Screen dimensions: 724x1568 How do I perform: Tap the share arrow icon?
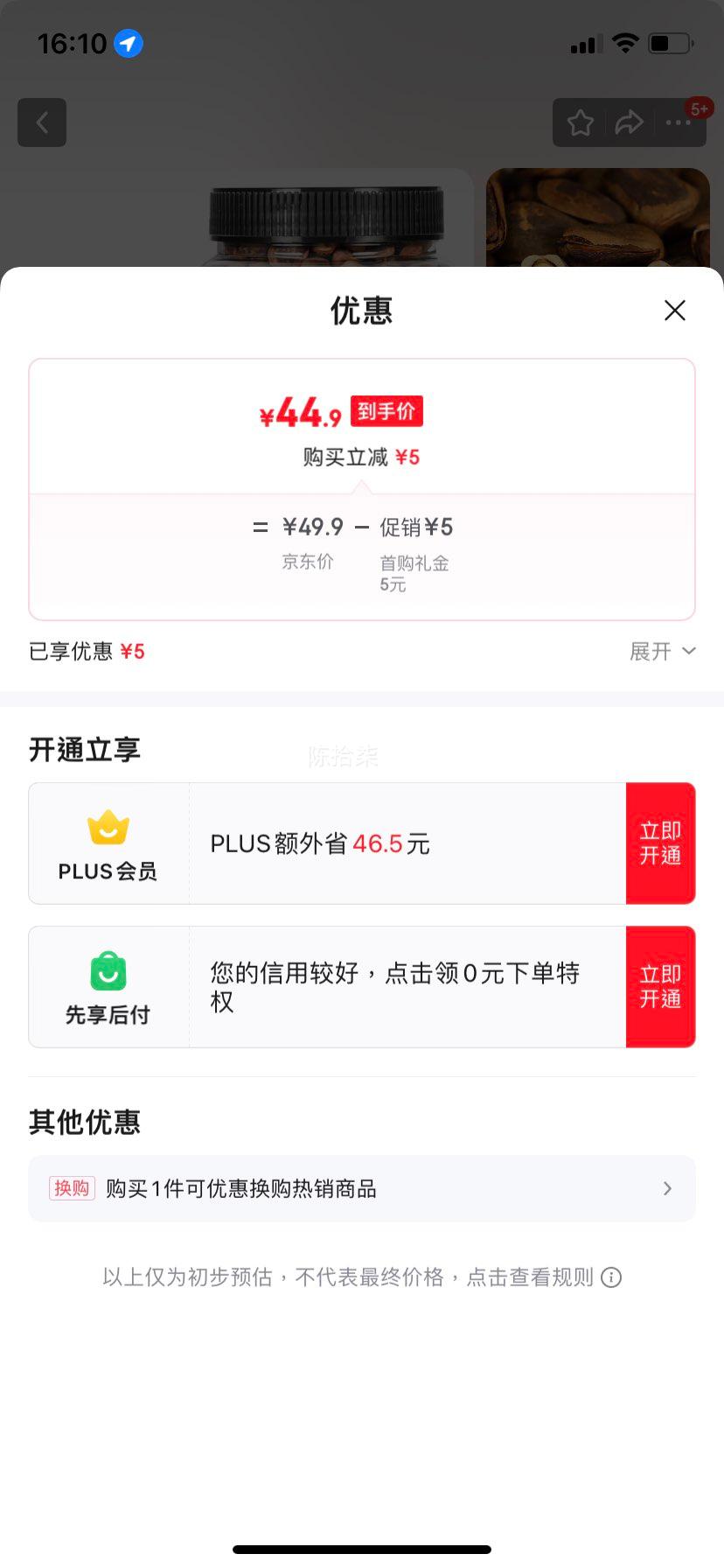click(x=630, y=122)
